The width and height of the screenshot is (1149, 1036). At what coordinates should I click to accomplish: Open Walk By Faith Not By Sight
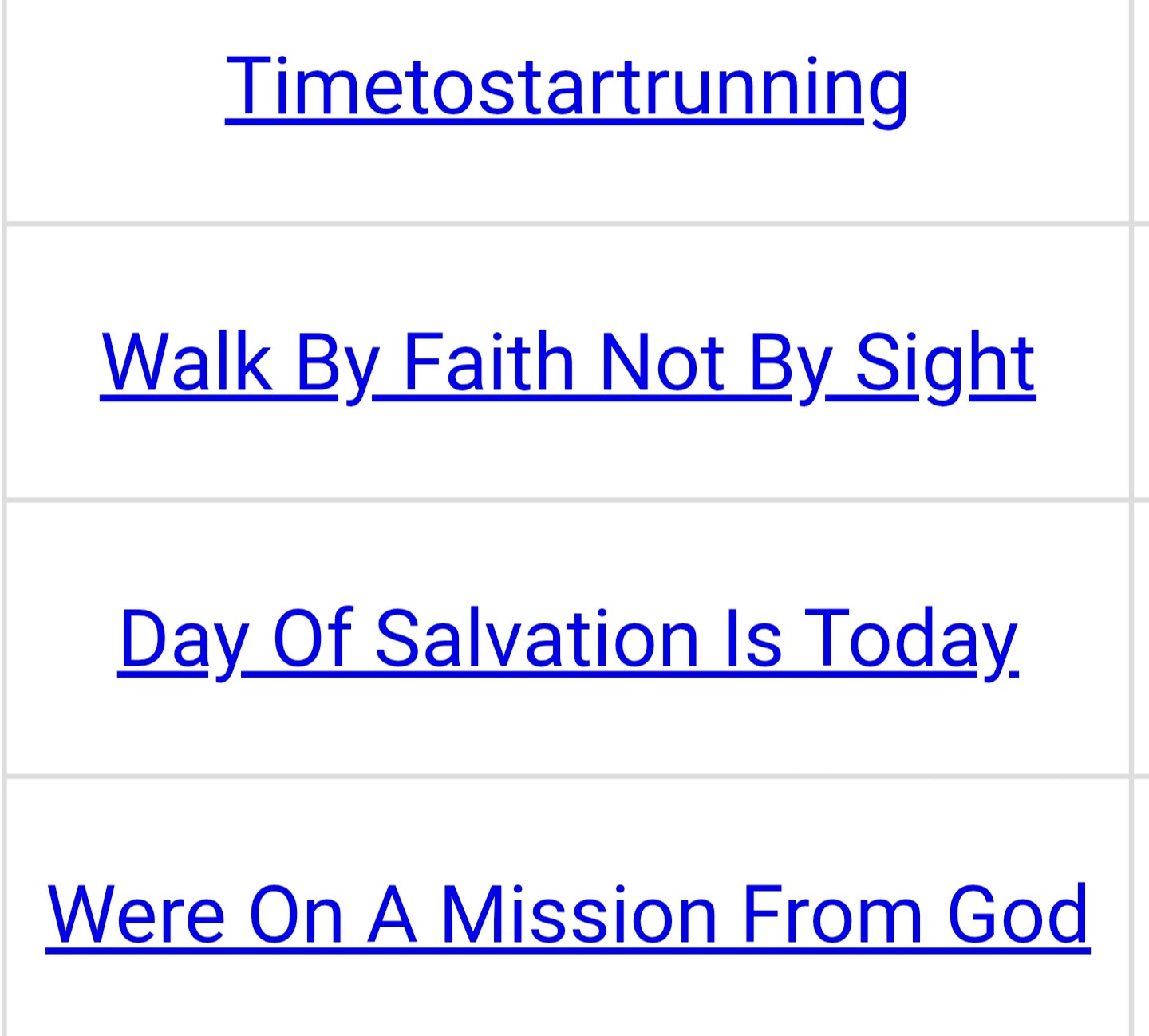click(x=568, y=363)
